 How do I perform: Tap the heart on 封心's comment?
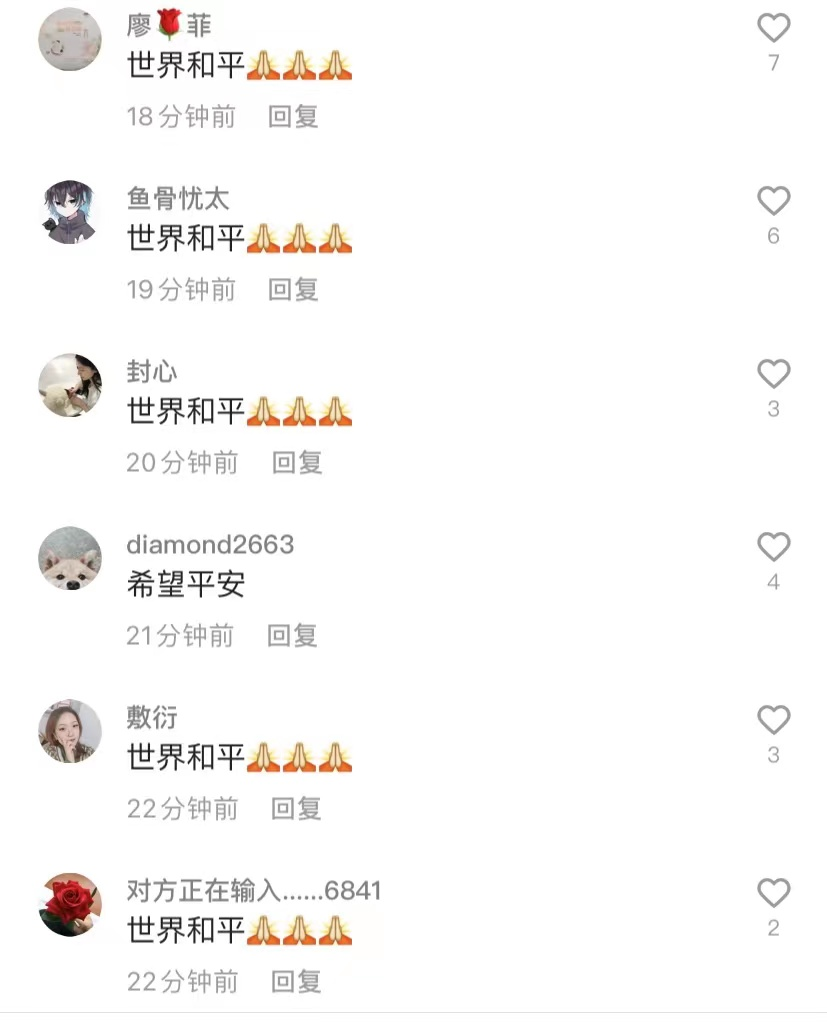[x=773, y=374]
